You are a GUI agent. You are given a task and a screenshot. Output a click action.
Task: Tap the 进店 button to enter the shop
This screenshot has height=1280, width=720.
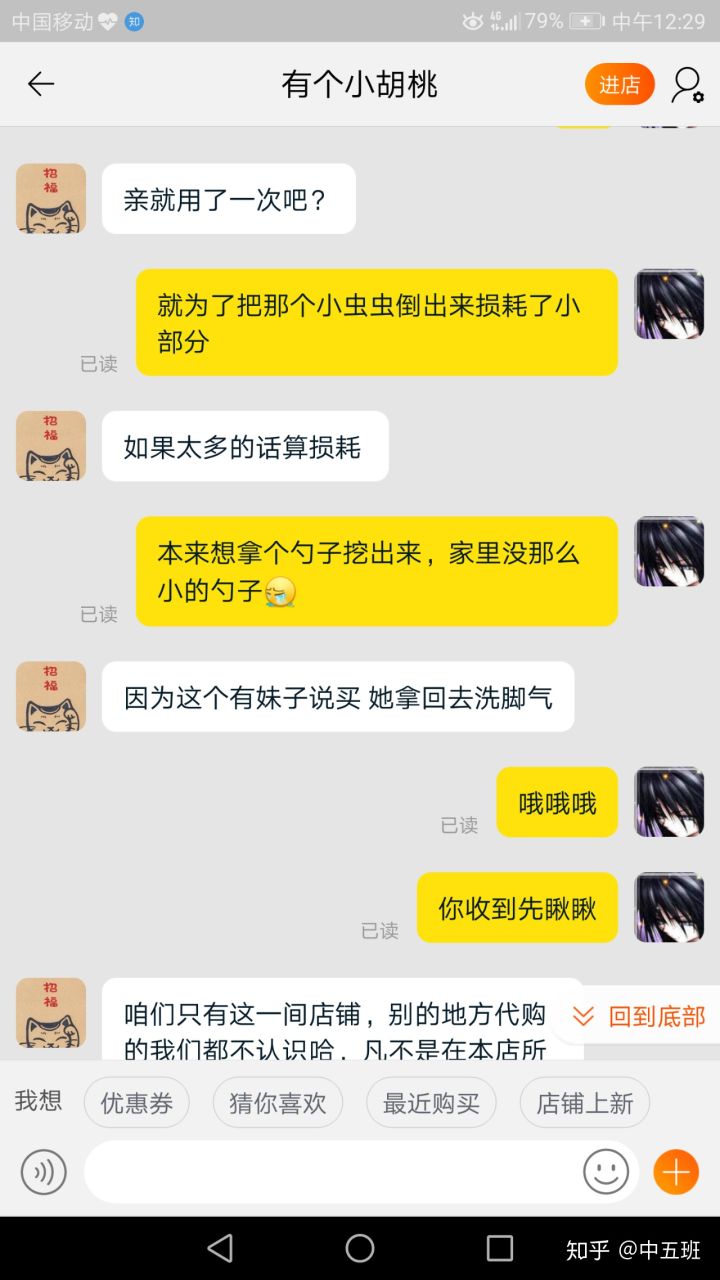click(619, 85)
